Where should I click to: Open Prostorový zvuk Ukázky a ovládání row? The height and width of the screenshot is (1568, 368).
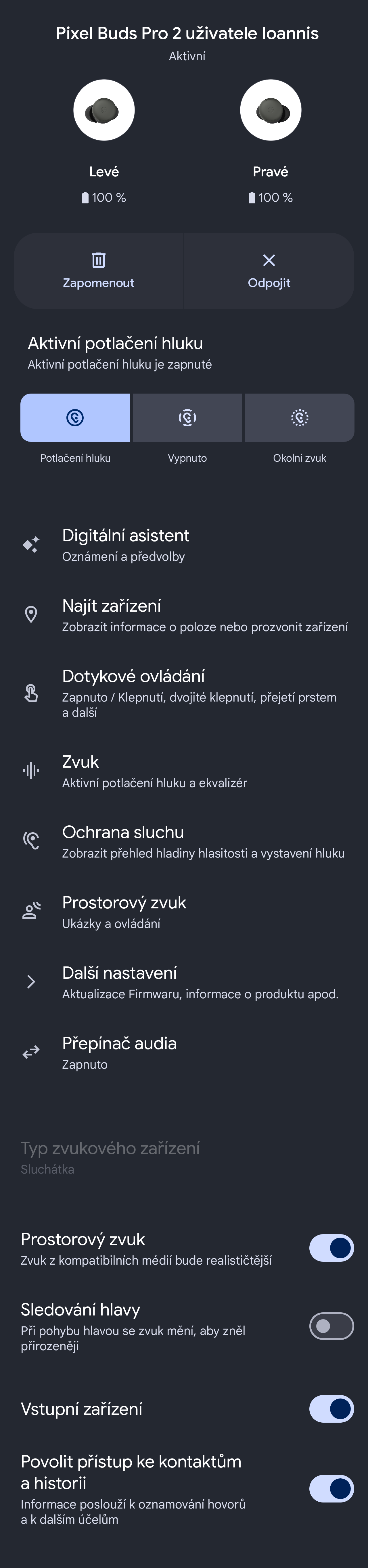pos(184,912)
